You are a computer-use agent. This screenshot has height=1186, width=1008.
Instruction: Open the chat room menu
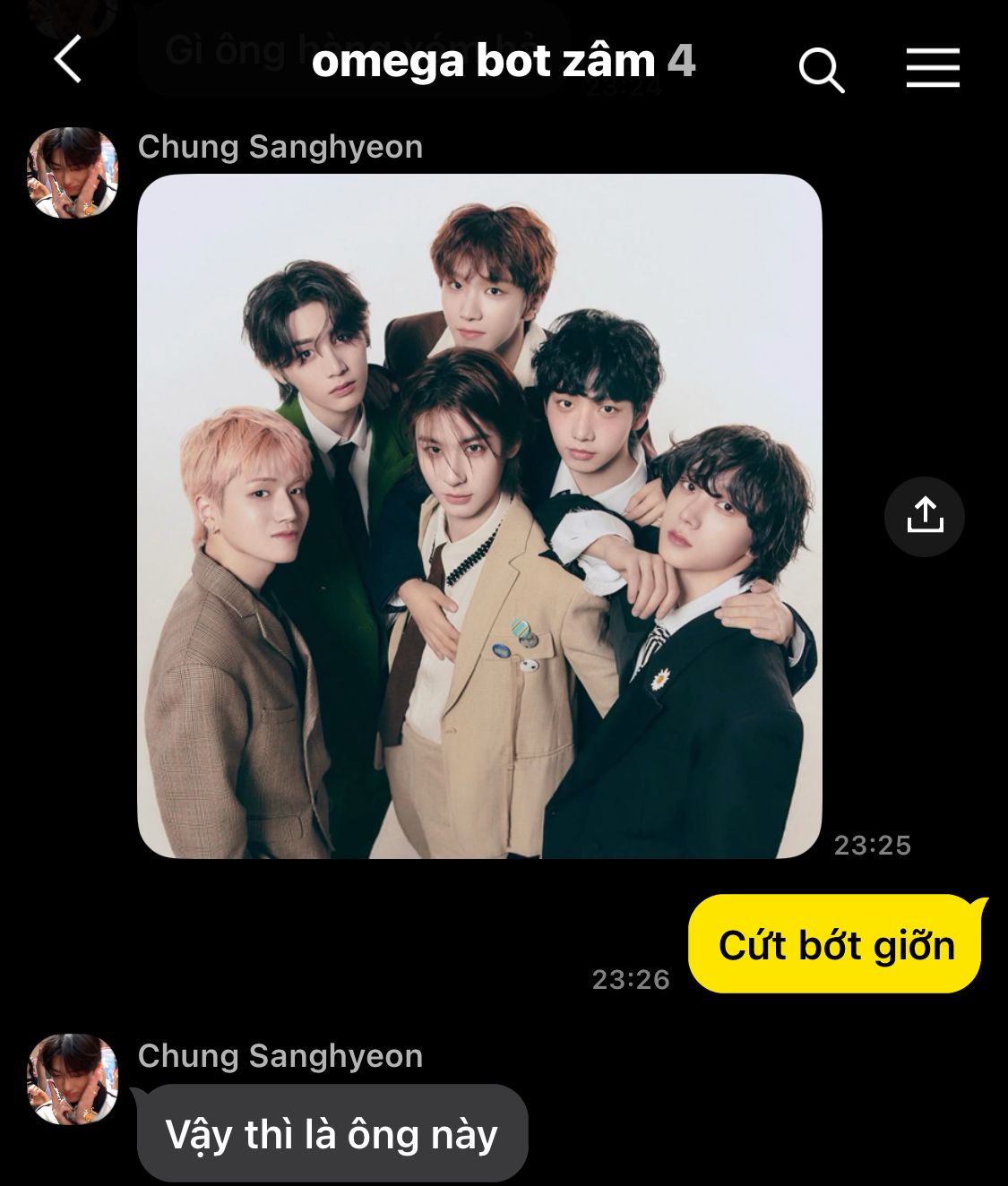click(933, 68)
